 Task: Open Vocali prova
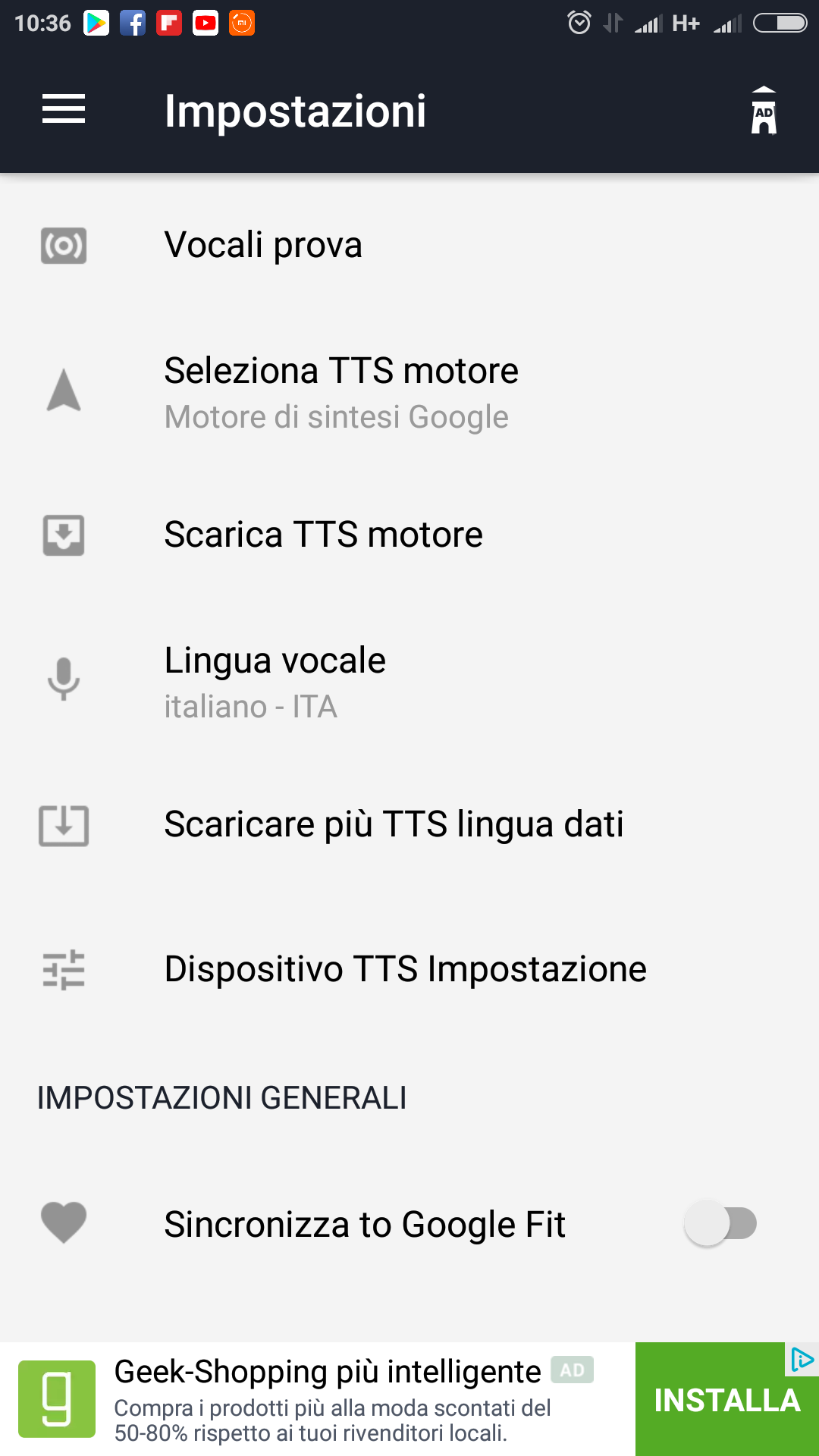pos(409,245)
